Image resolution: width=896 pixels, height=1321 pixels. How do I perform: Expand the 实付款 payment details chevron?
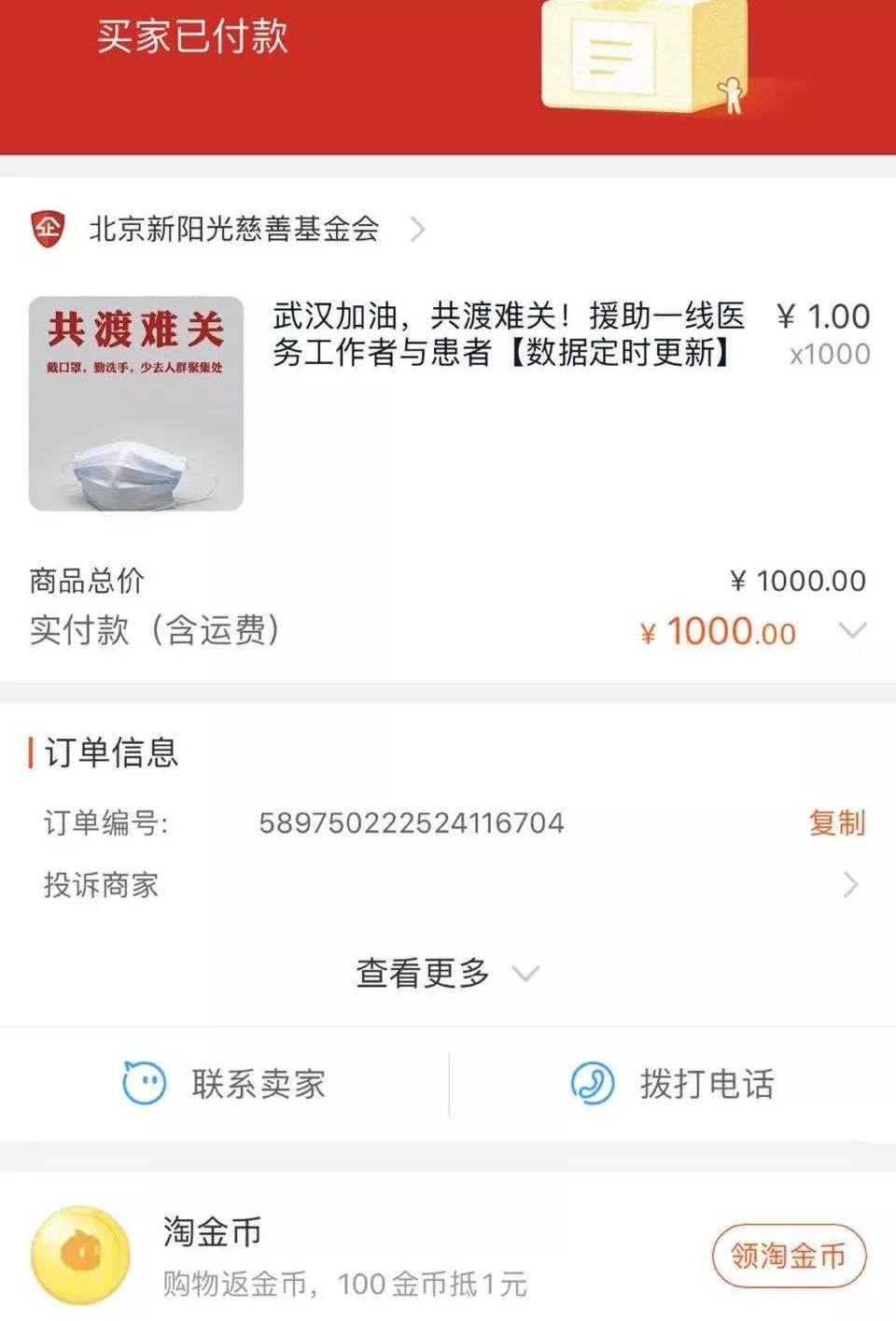[852, 631]
